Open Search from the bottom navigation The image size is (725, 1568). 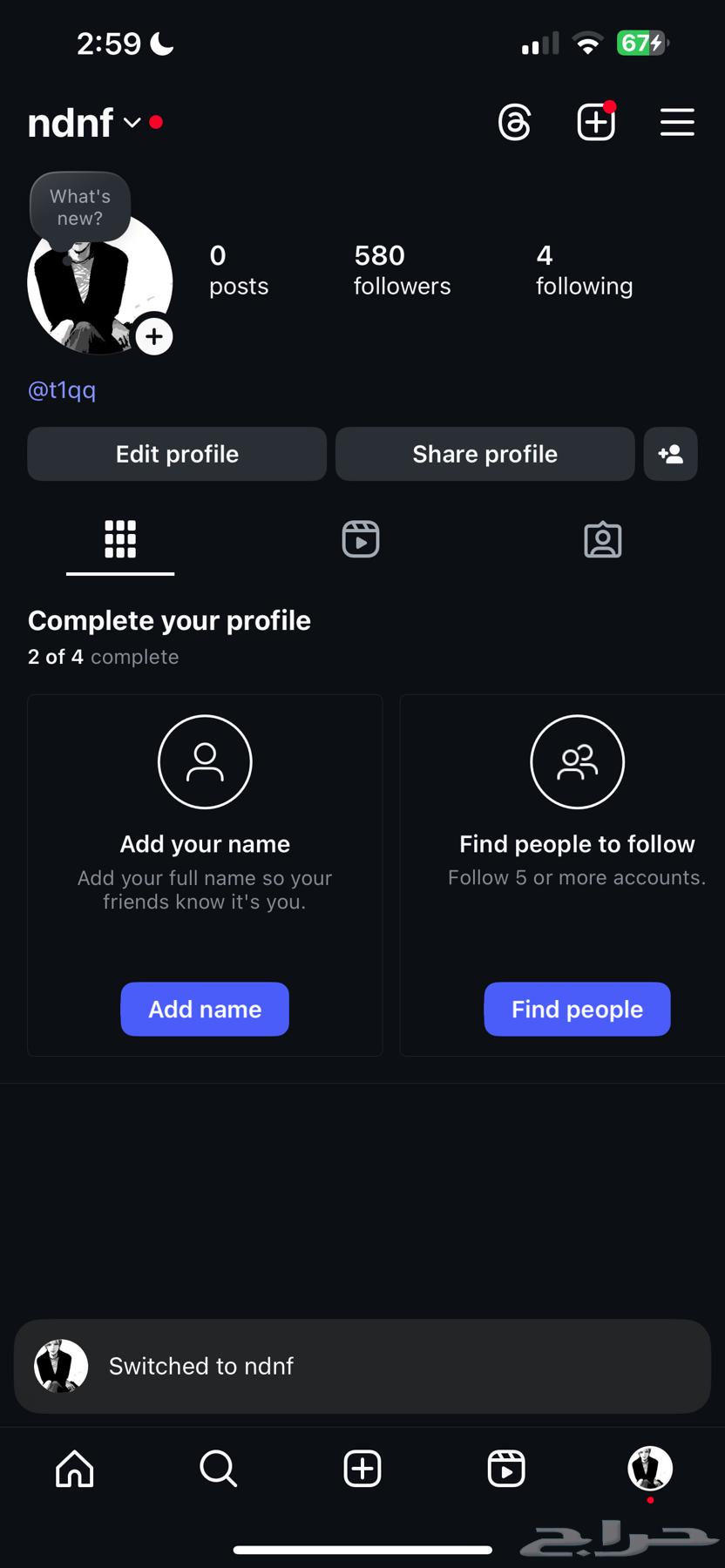tap(218, 1469)
